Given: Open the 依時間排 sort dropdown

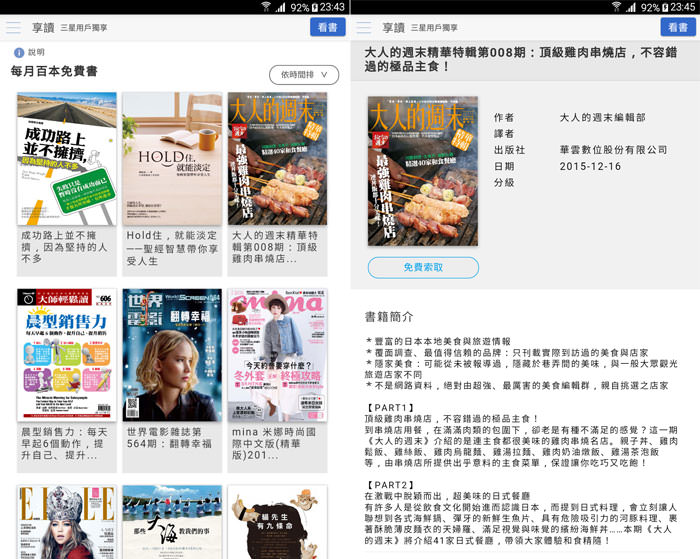Looking at the screenshot, I should (304, 75).
